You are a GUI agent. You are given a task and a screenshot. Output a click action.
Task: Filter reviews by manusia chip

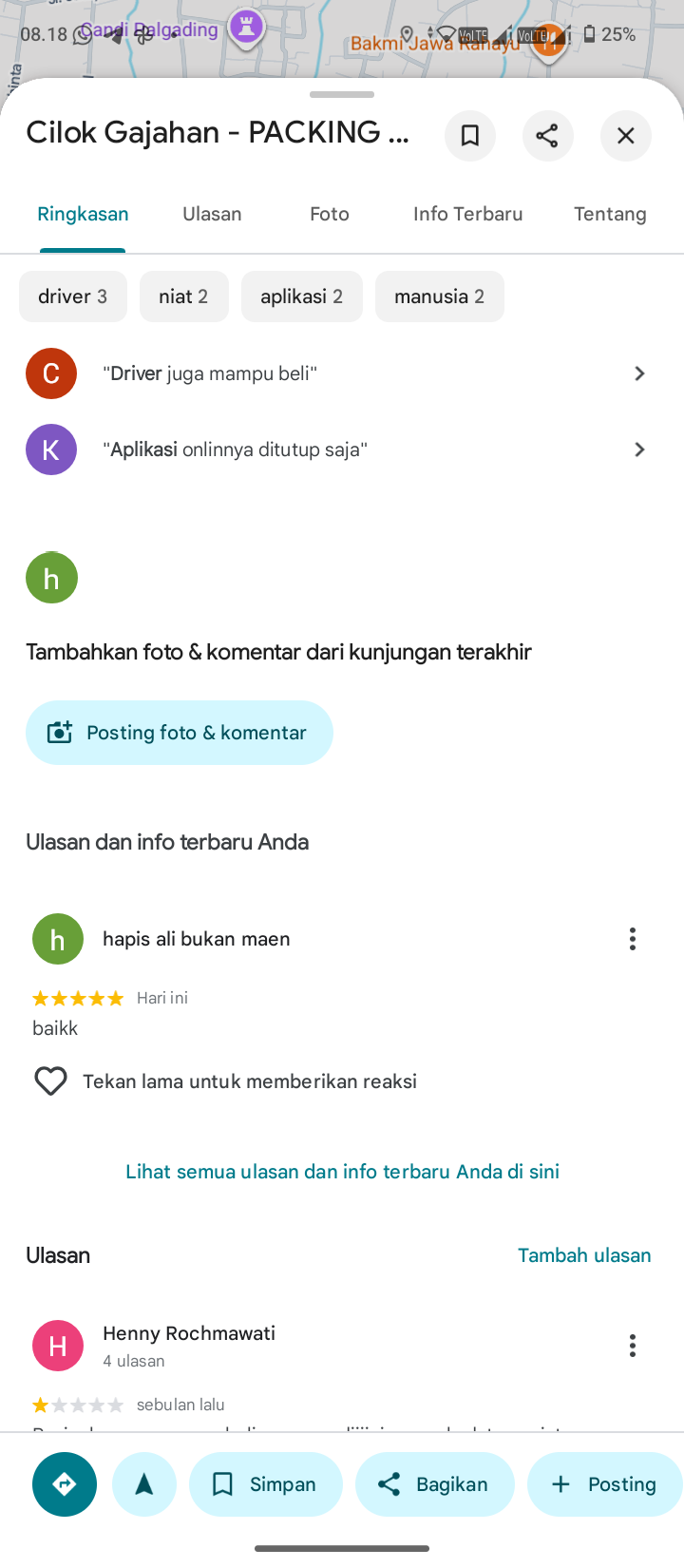coord(439,296)
